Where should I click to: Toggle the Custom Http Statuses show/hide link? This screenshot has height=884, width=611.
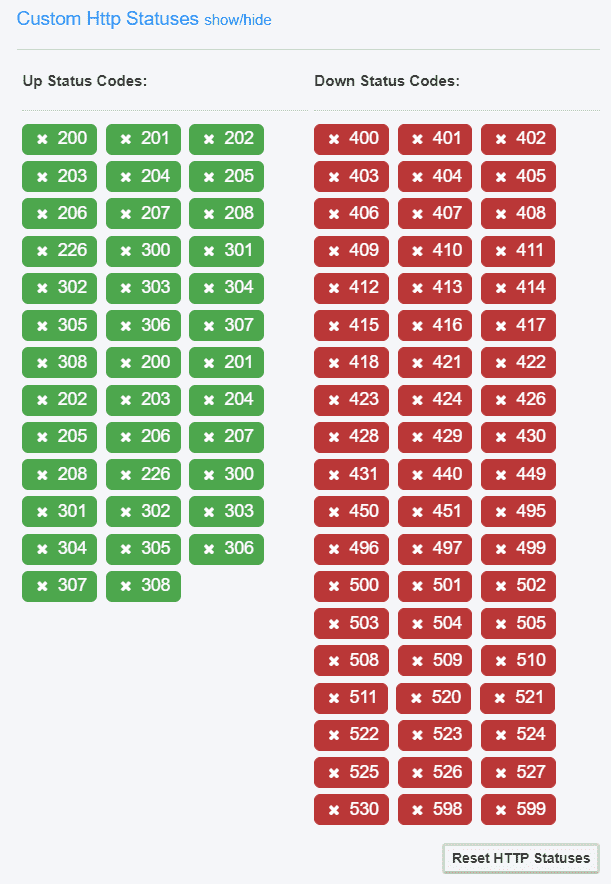pyautogui.click(x=237, y=20)
